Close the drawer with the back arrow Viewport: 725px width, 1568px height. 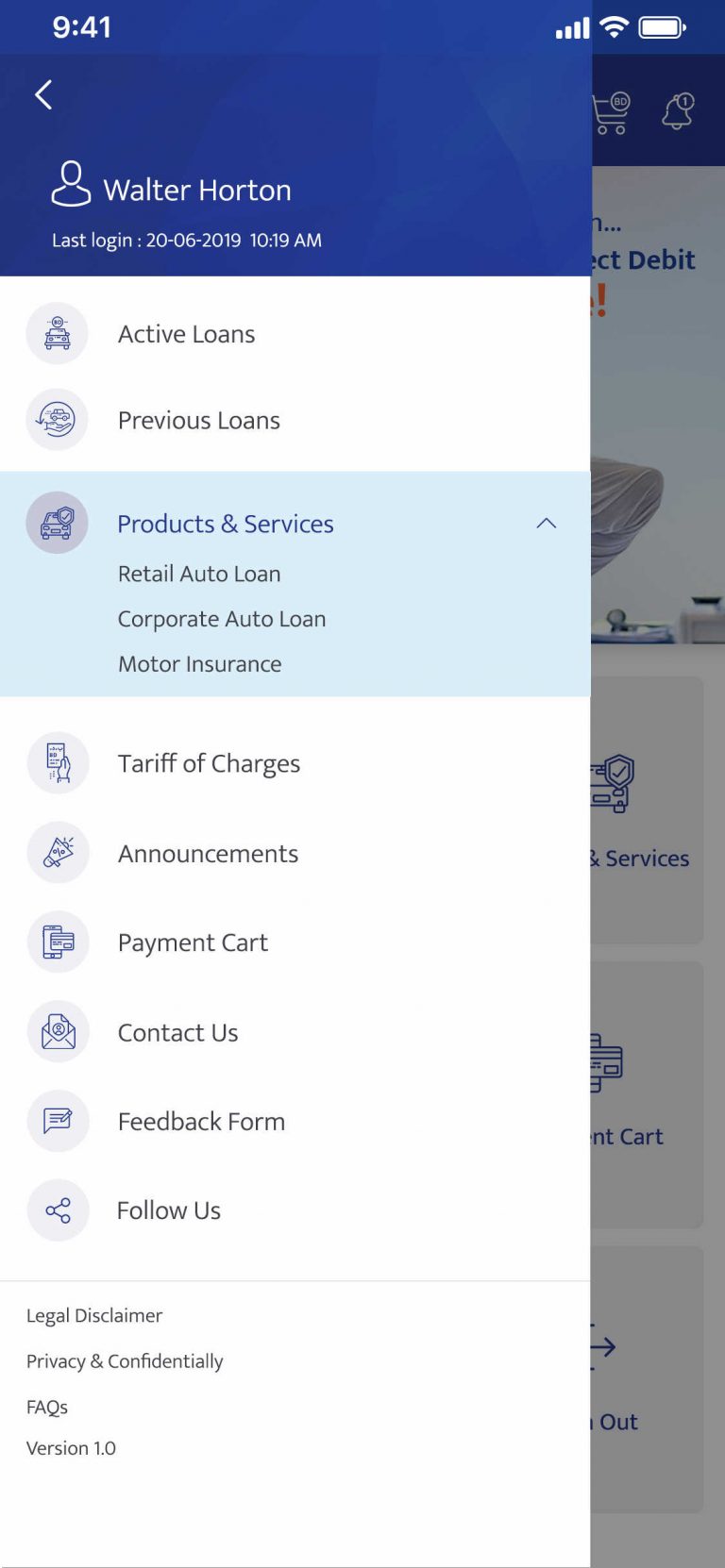click(x=42, y=94)
